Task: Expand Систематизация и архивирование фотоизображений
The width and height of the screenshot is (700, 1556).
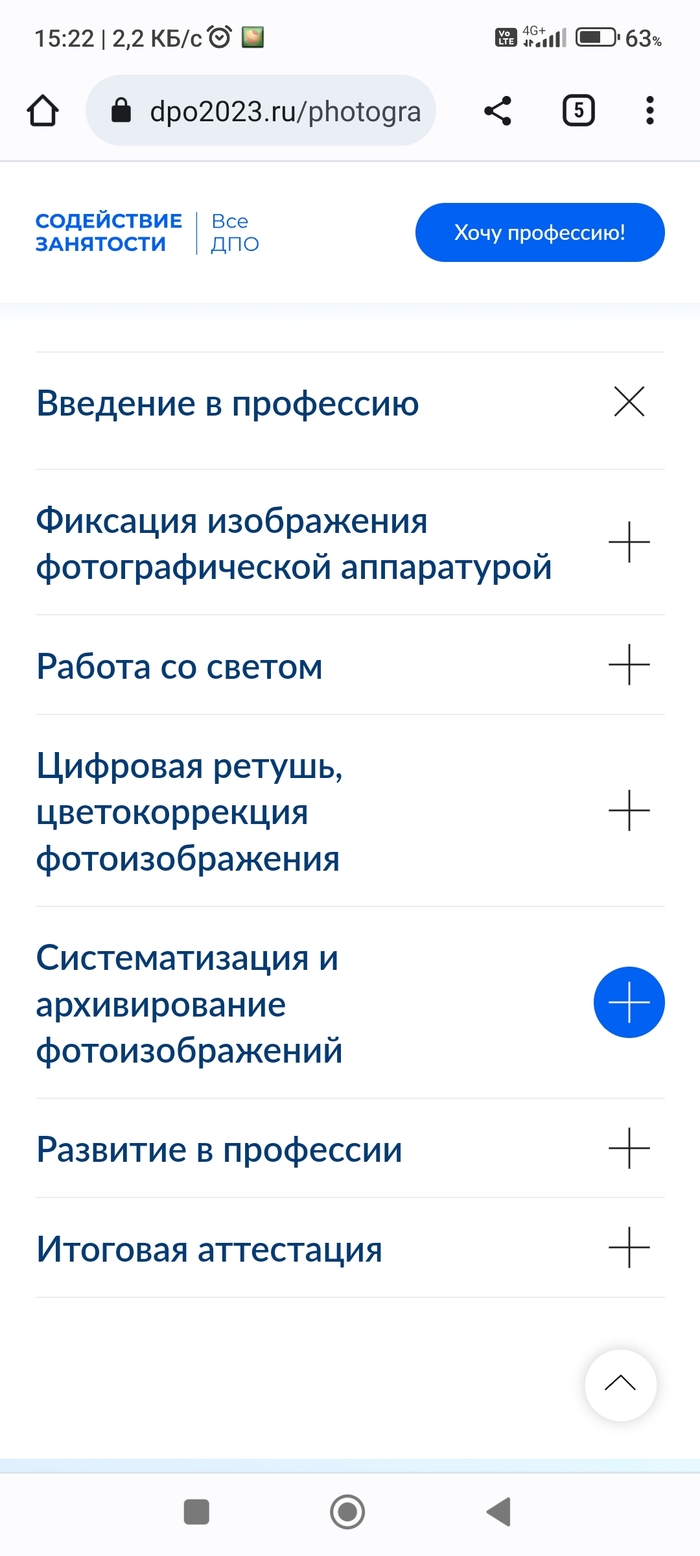Action: point(629,1002)
